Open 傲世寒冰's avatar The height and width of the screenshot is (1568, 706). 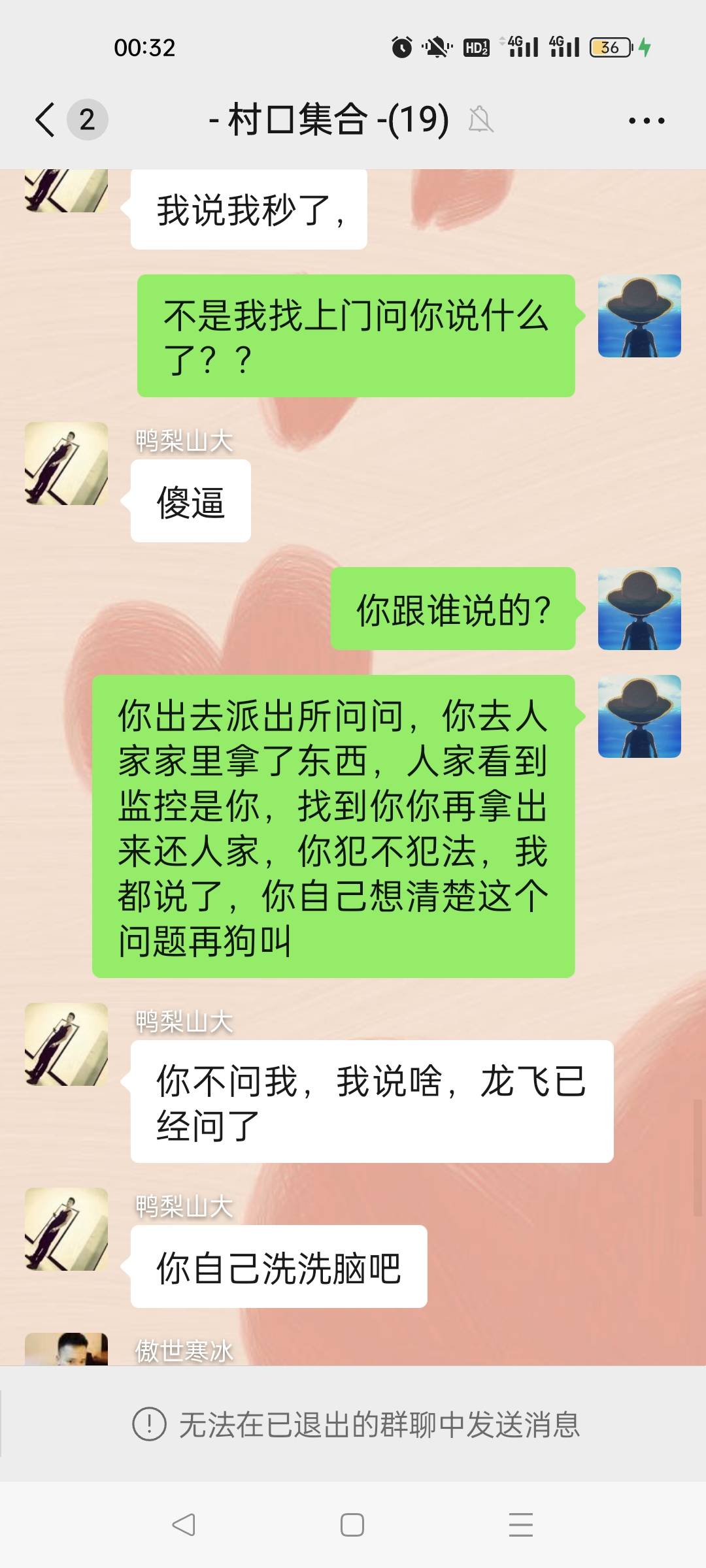pos(66,1350)
